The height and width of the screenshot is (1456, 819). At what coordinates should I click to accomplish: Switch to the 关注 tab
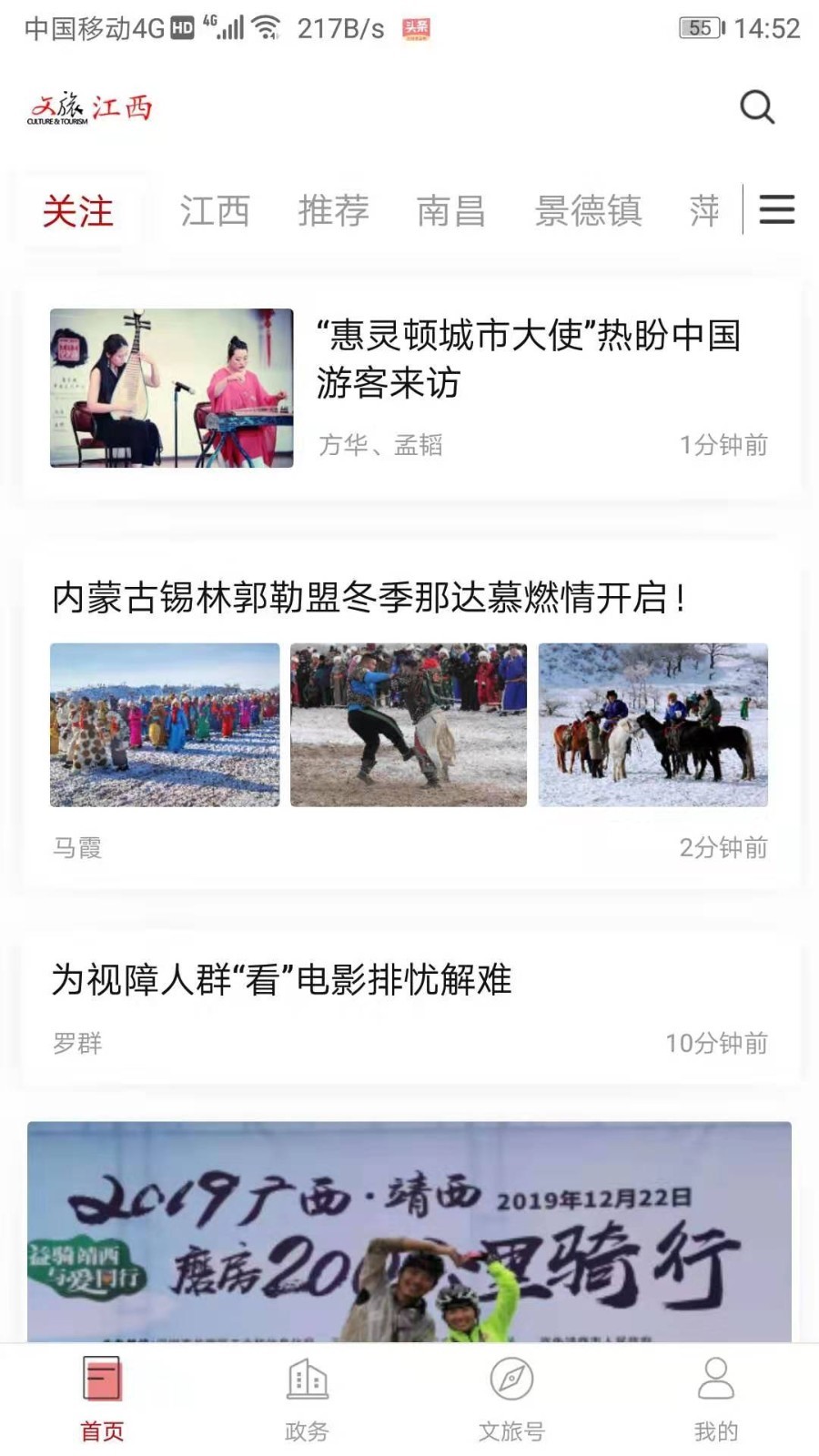tap(78, 211)
